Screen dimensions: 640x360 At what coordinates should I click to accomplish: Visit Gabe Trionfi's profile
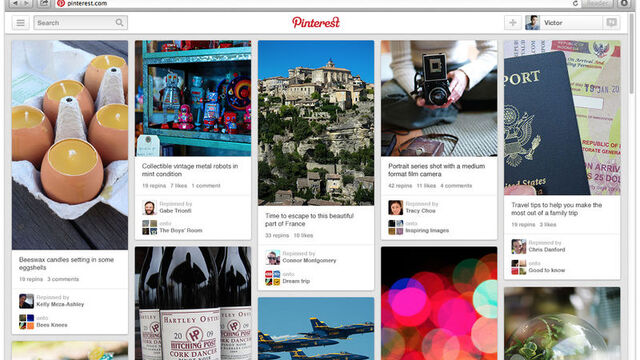click(175, 211)
